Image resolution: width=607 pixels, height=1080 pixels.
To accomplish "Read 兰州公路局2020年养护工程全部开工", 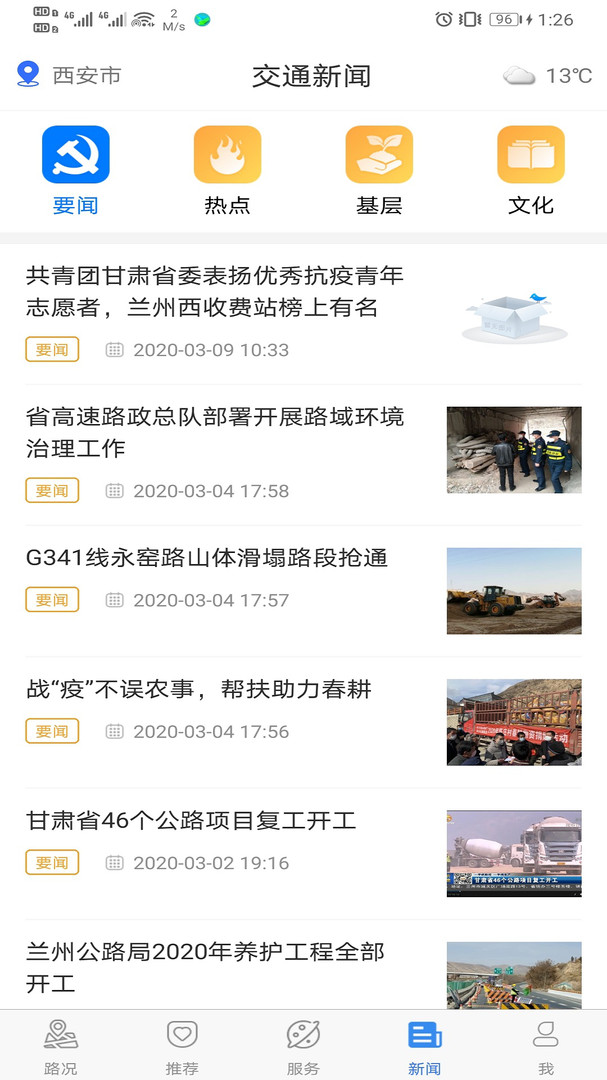I will click(205, 967).
